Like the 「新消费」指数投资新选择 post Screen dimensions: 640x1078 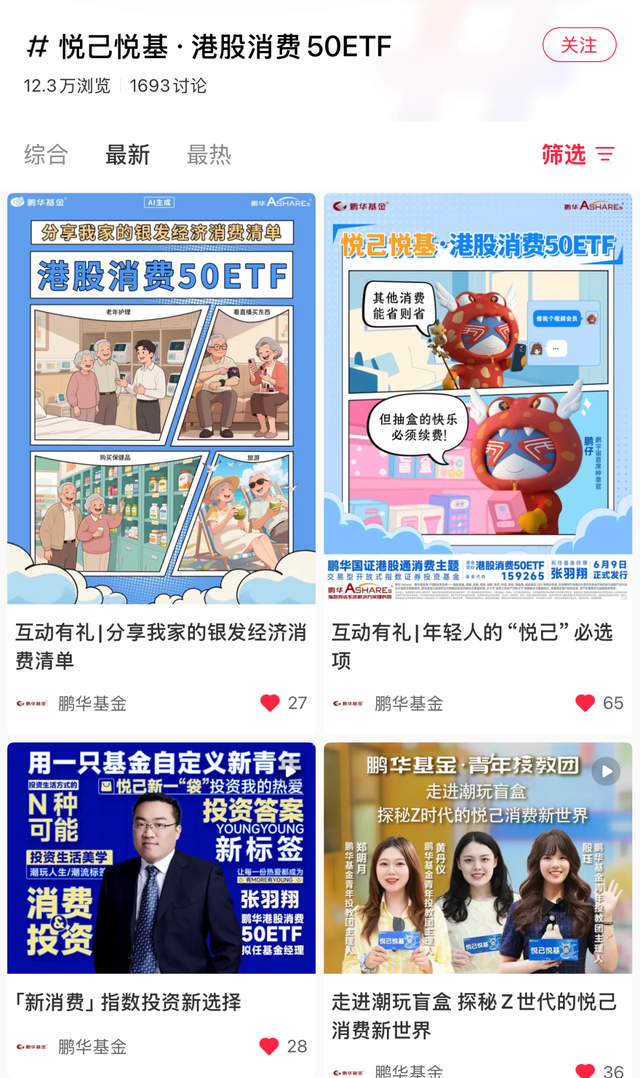[x=269, y=1046]
